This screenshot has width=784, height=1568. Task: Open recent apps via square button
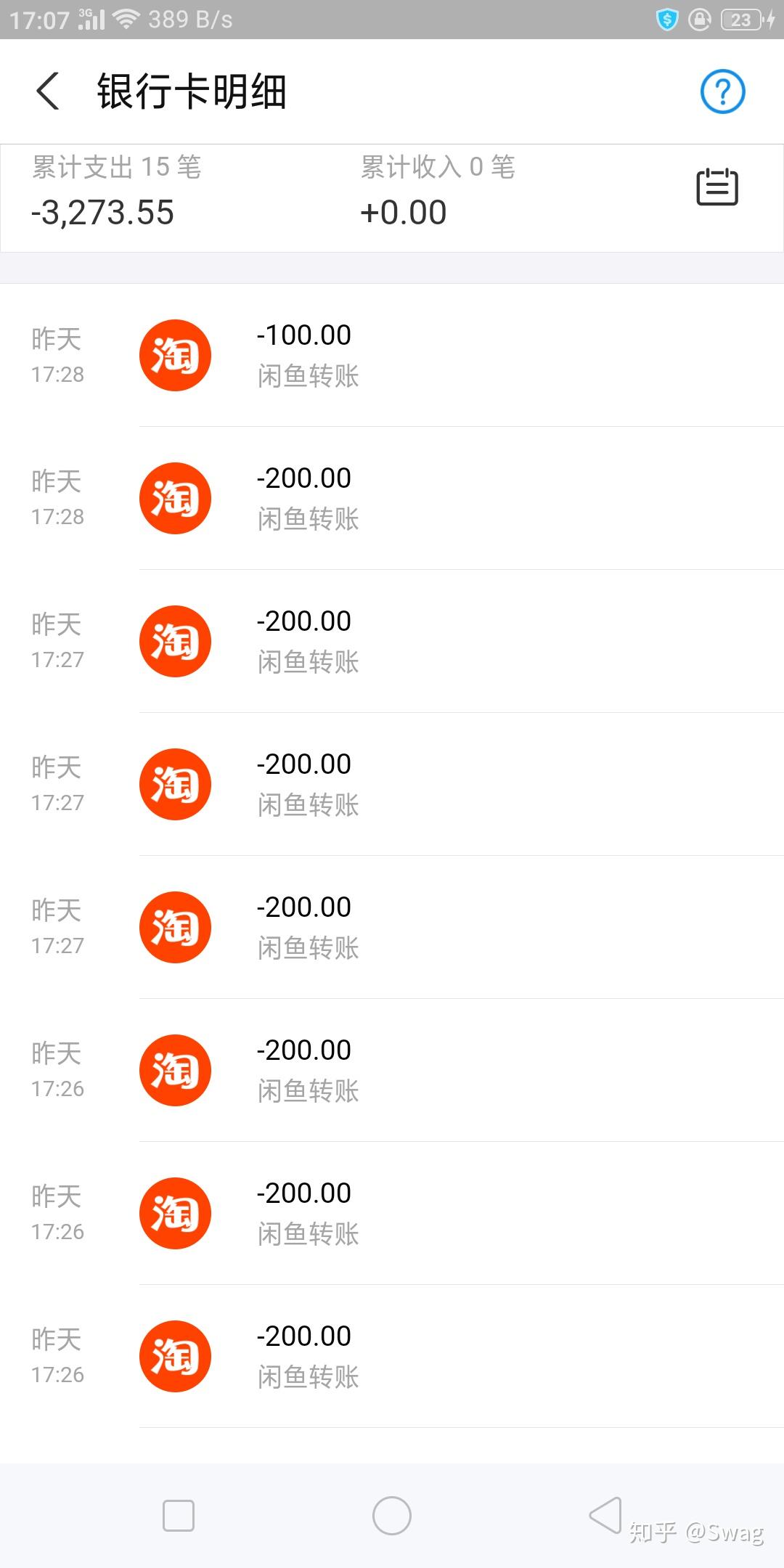(x=179, y=1516)
